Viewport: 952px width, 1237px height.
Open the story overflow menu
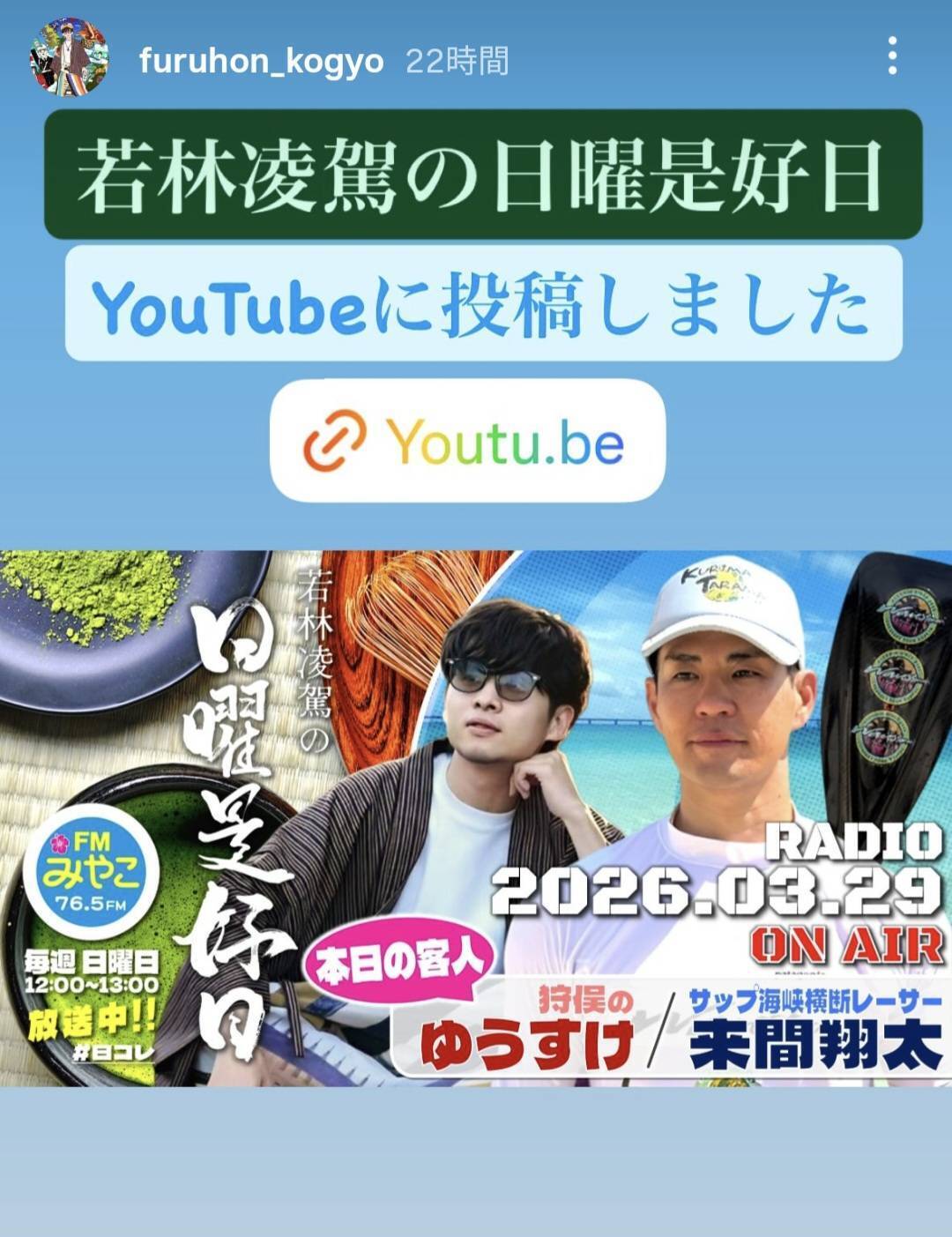pyautogui.click(x=892, y=56)
